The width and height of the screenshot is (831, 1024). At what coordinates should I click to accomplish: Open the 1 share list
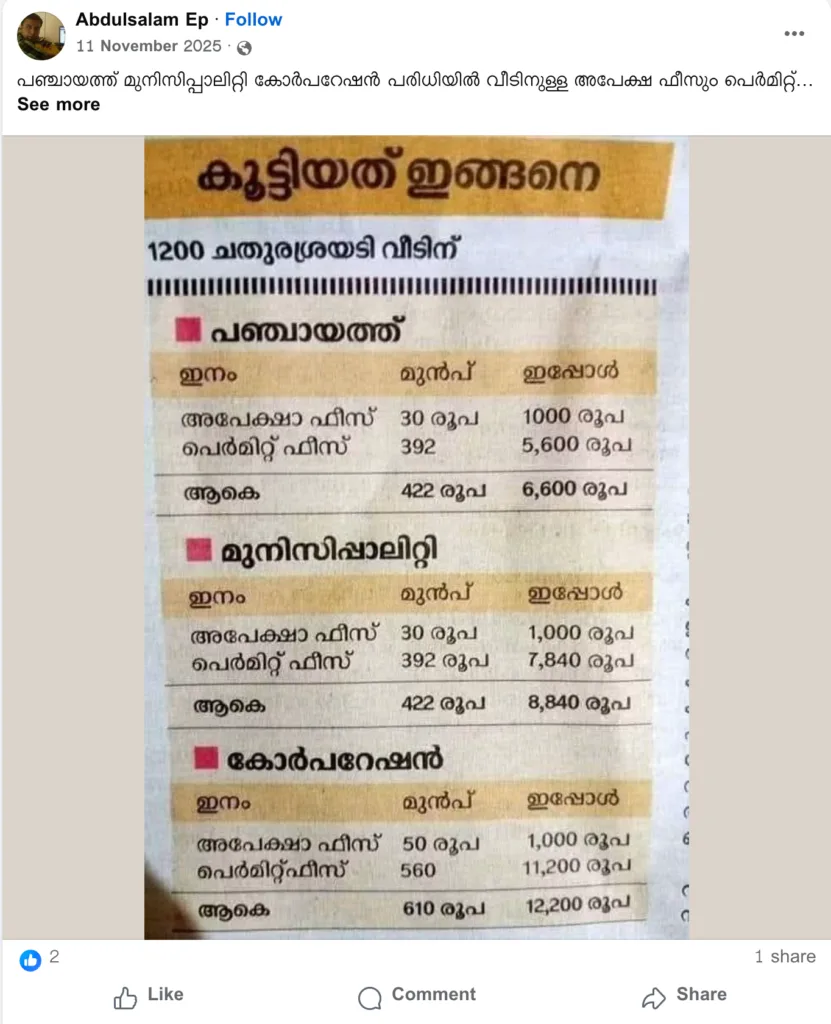click(x=786, y=957)
